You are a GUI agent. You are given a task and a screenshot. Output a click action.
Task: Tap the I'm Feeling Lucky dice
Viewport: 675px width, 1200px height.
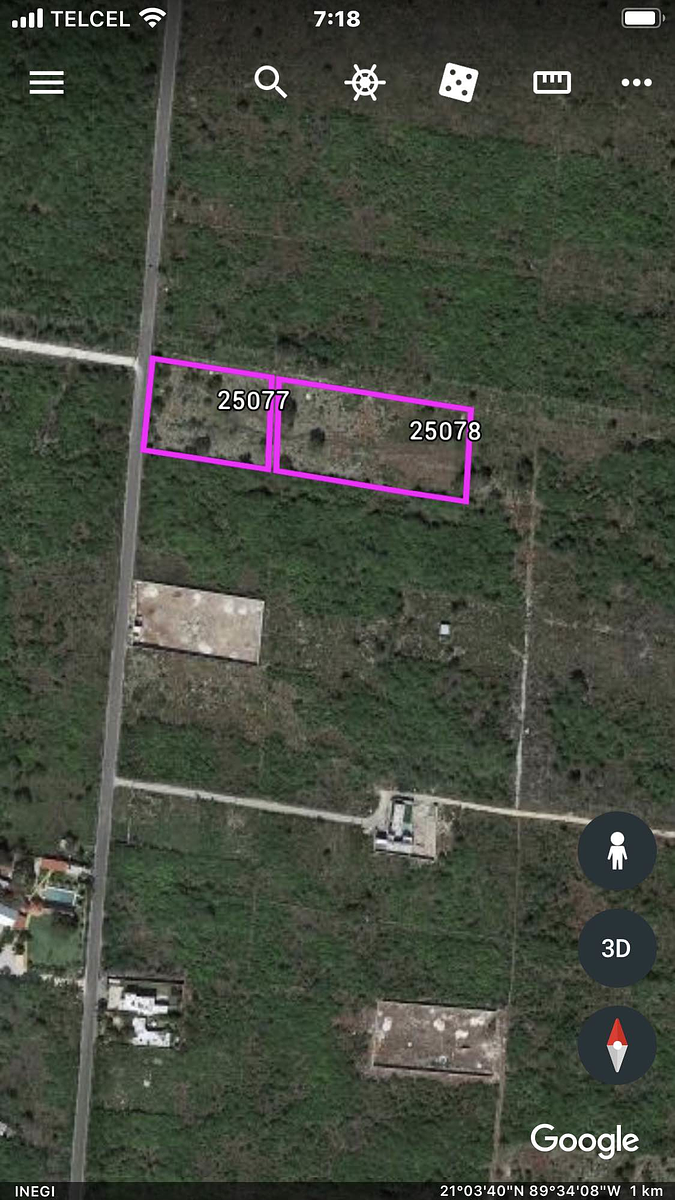click(457, 82)
